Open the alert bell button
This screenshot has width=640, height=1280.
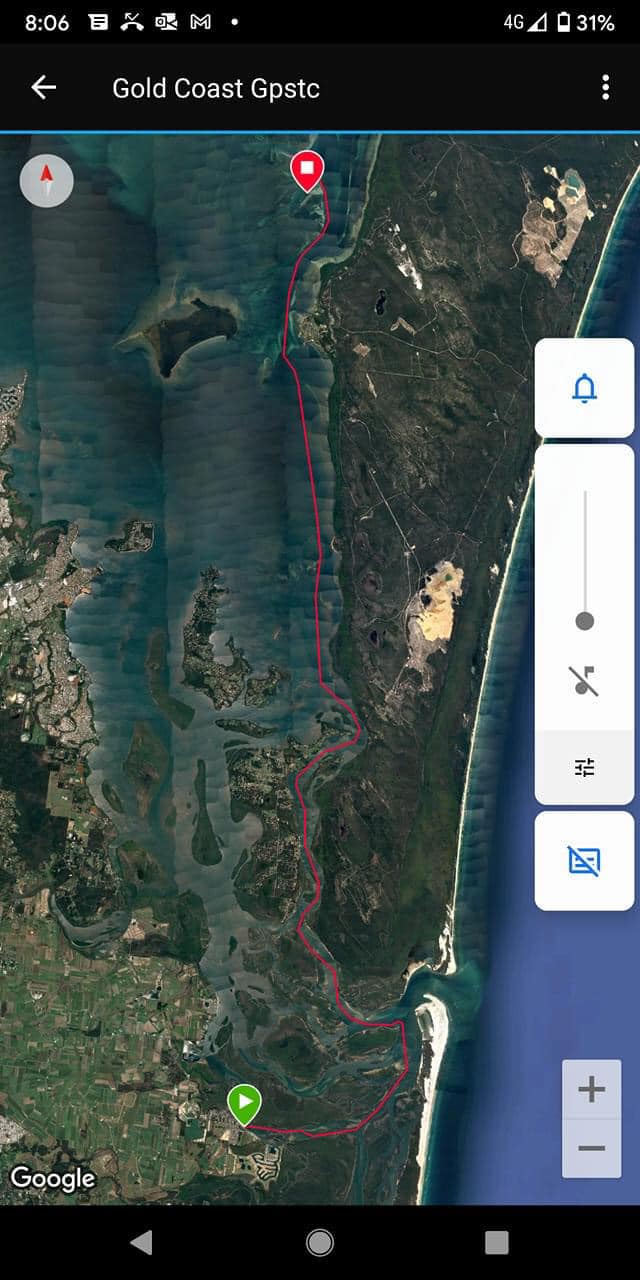click(x=585, y=388)
